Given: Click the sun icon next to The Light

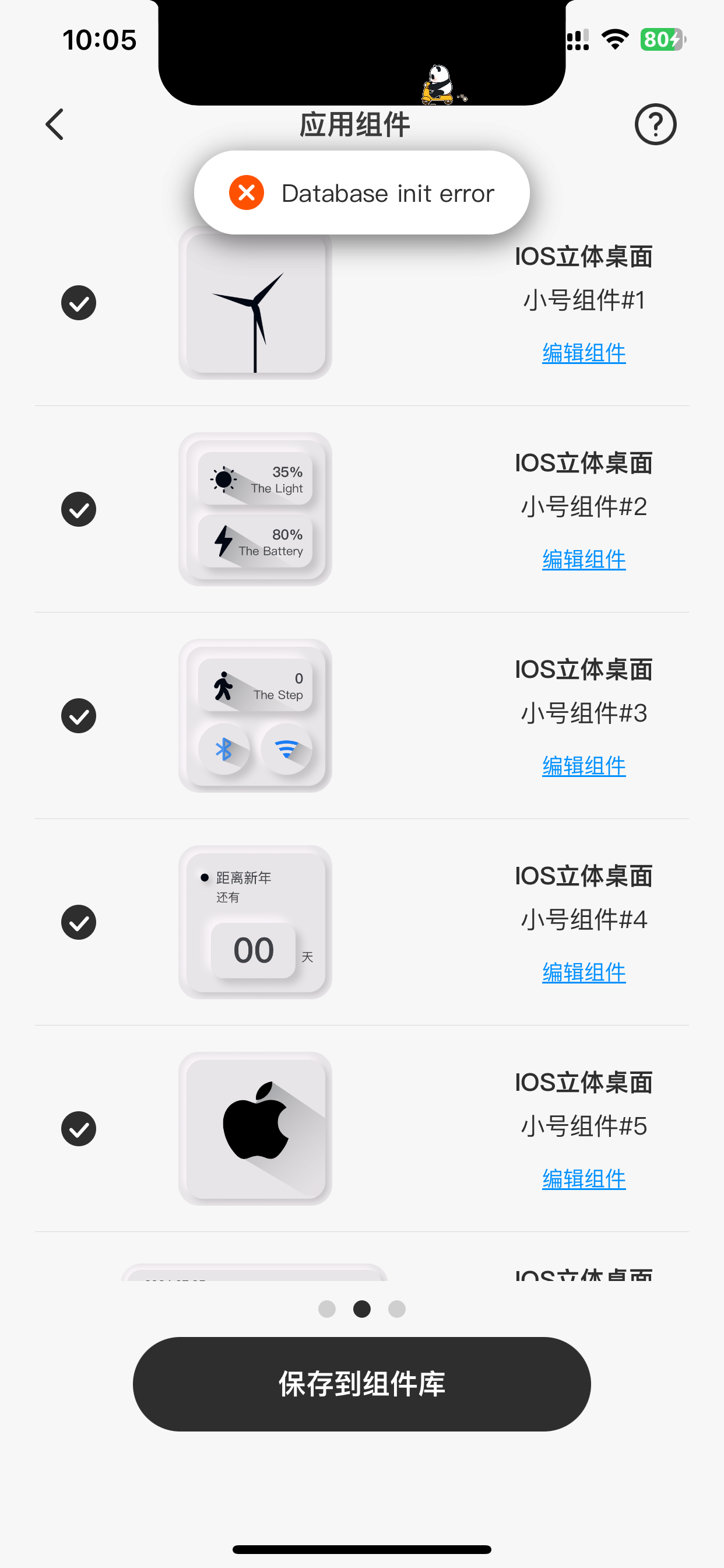Looking at the screenshot, I should (x=223, y=480).
